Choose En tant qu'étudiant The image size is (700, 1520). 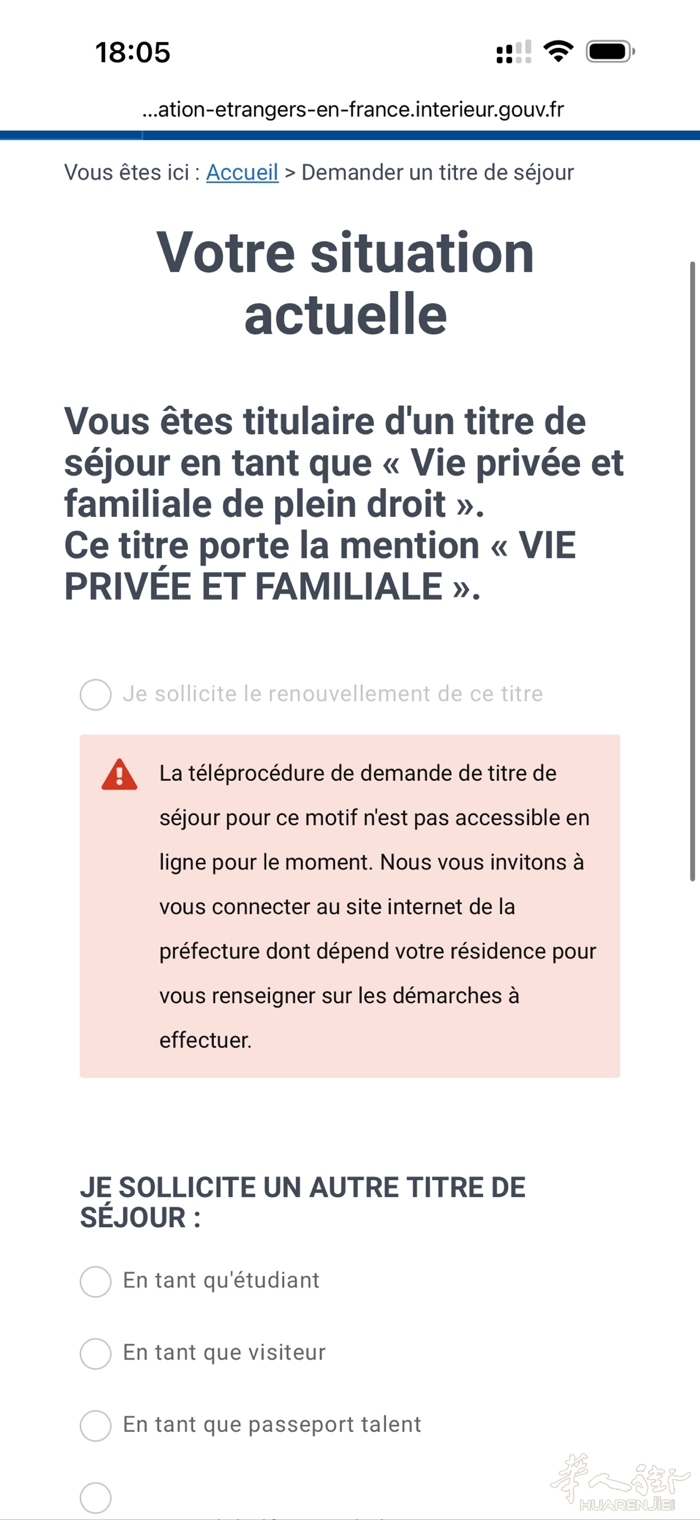tap(96, 1281)
